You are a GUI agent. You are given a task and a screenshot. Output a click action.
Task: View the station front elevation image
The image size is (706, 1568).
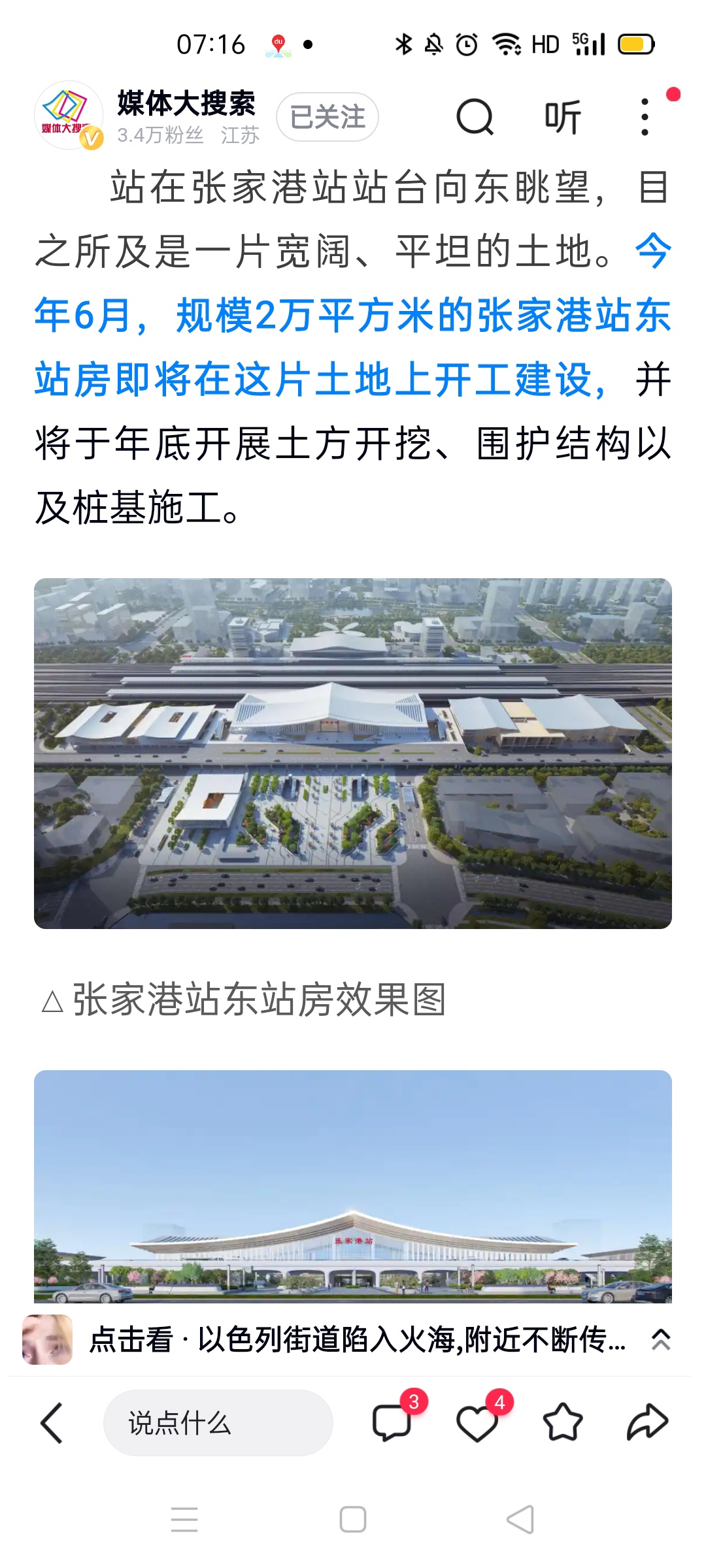click(353, 1186)
